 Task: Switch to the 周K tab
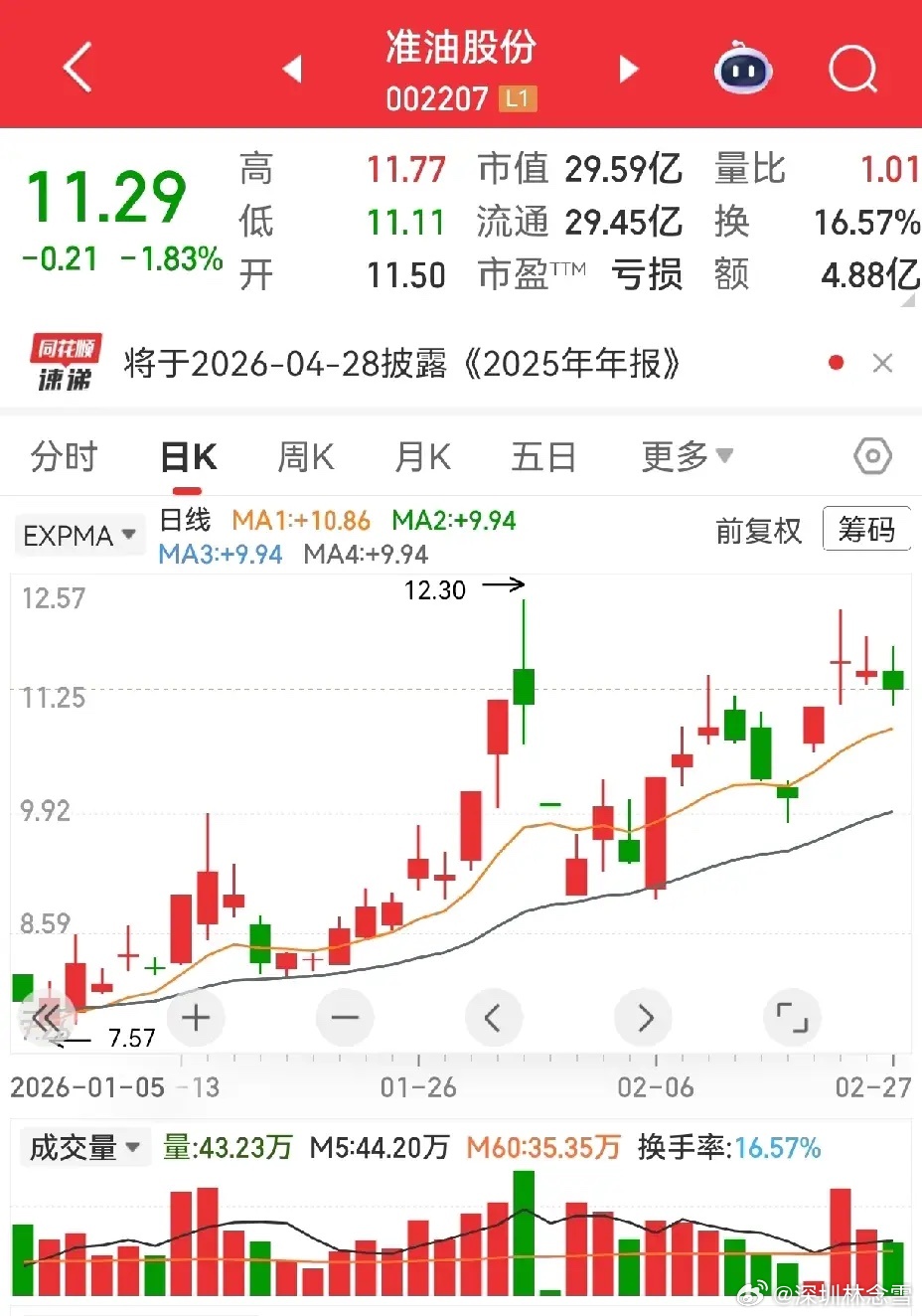click(x=305, y=457)
